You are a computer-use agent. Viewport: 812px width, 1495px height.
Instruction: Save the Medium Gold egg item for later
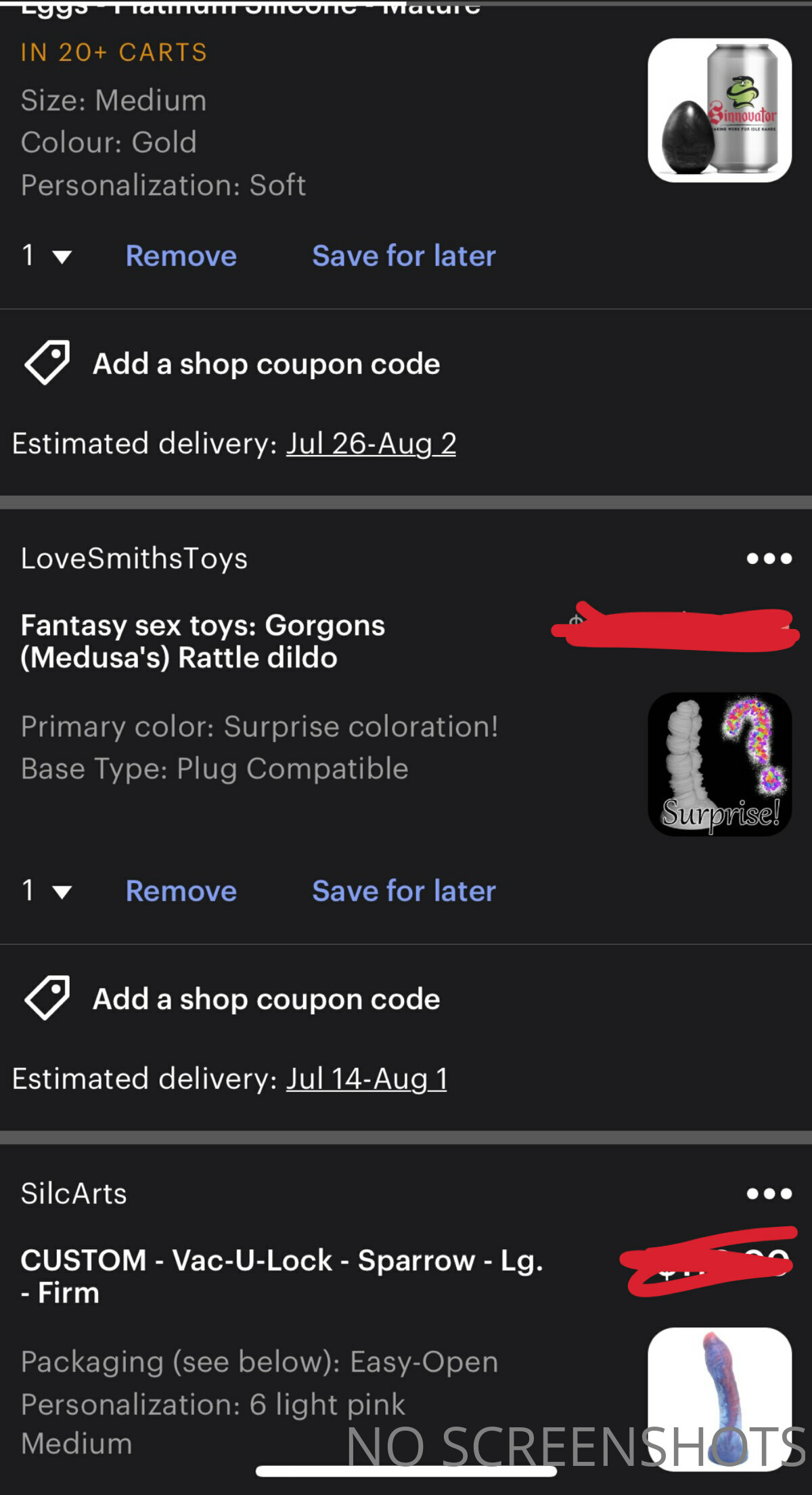click(x=404, y=256)
